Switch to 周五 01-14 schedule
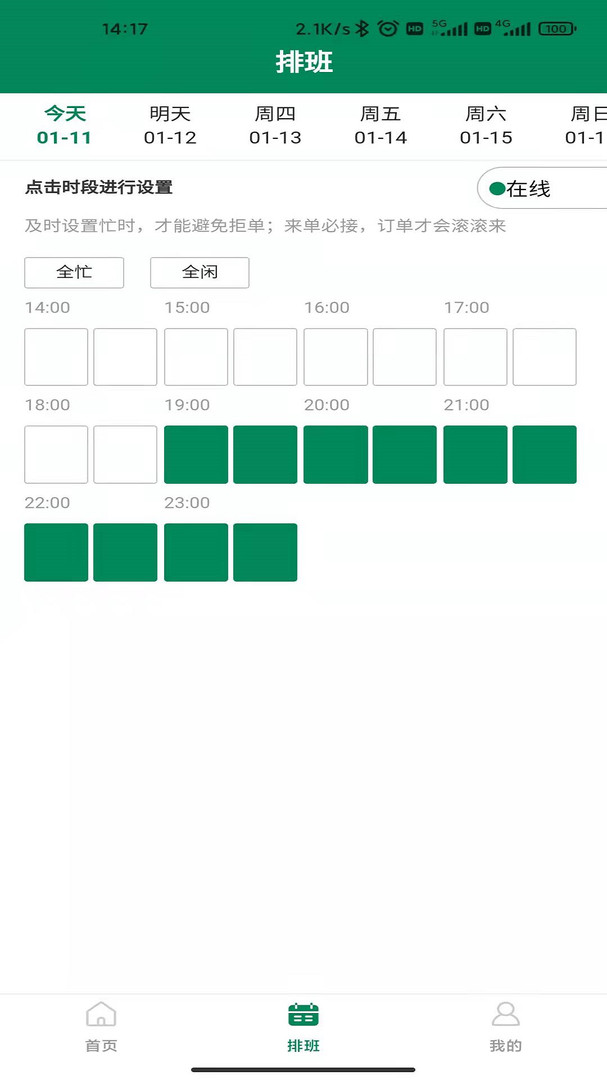The image size is (607, 1080). (x=380, y=125)
